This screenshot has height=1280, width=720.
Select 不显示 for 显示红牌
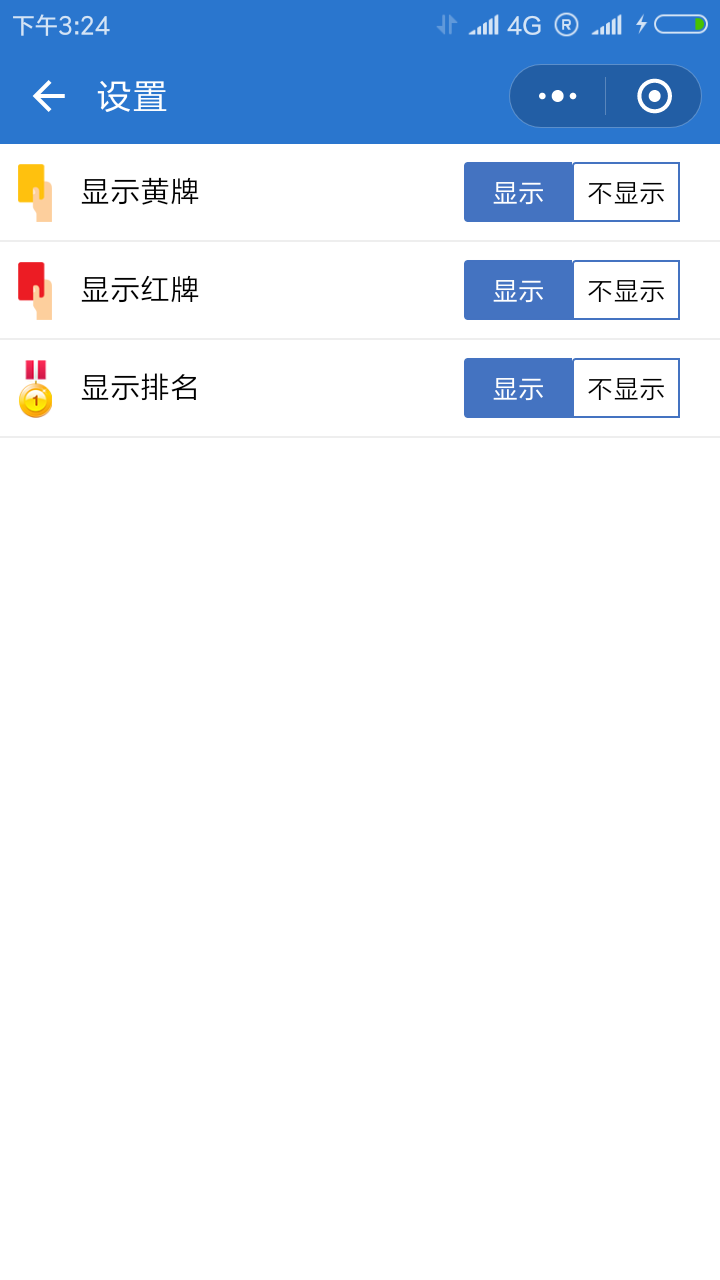(x=626, y=290)
